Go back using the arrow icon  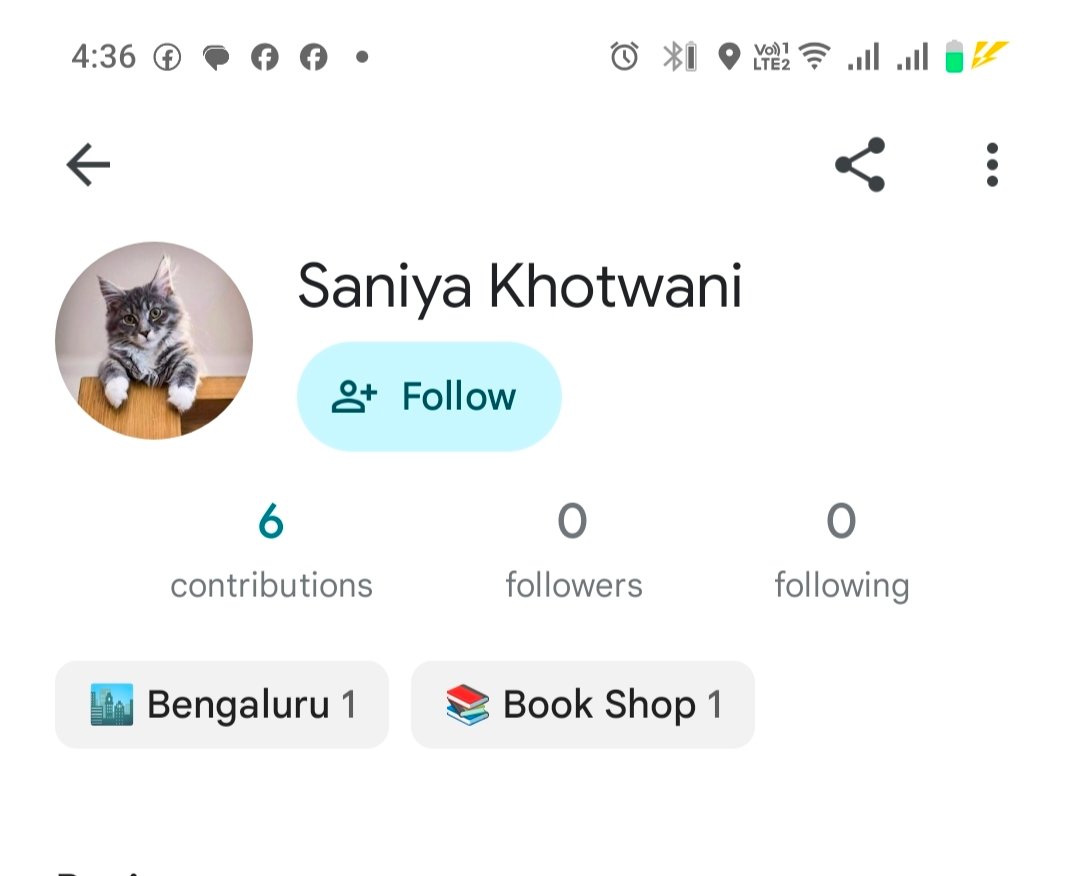pos(88,165)
